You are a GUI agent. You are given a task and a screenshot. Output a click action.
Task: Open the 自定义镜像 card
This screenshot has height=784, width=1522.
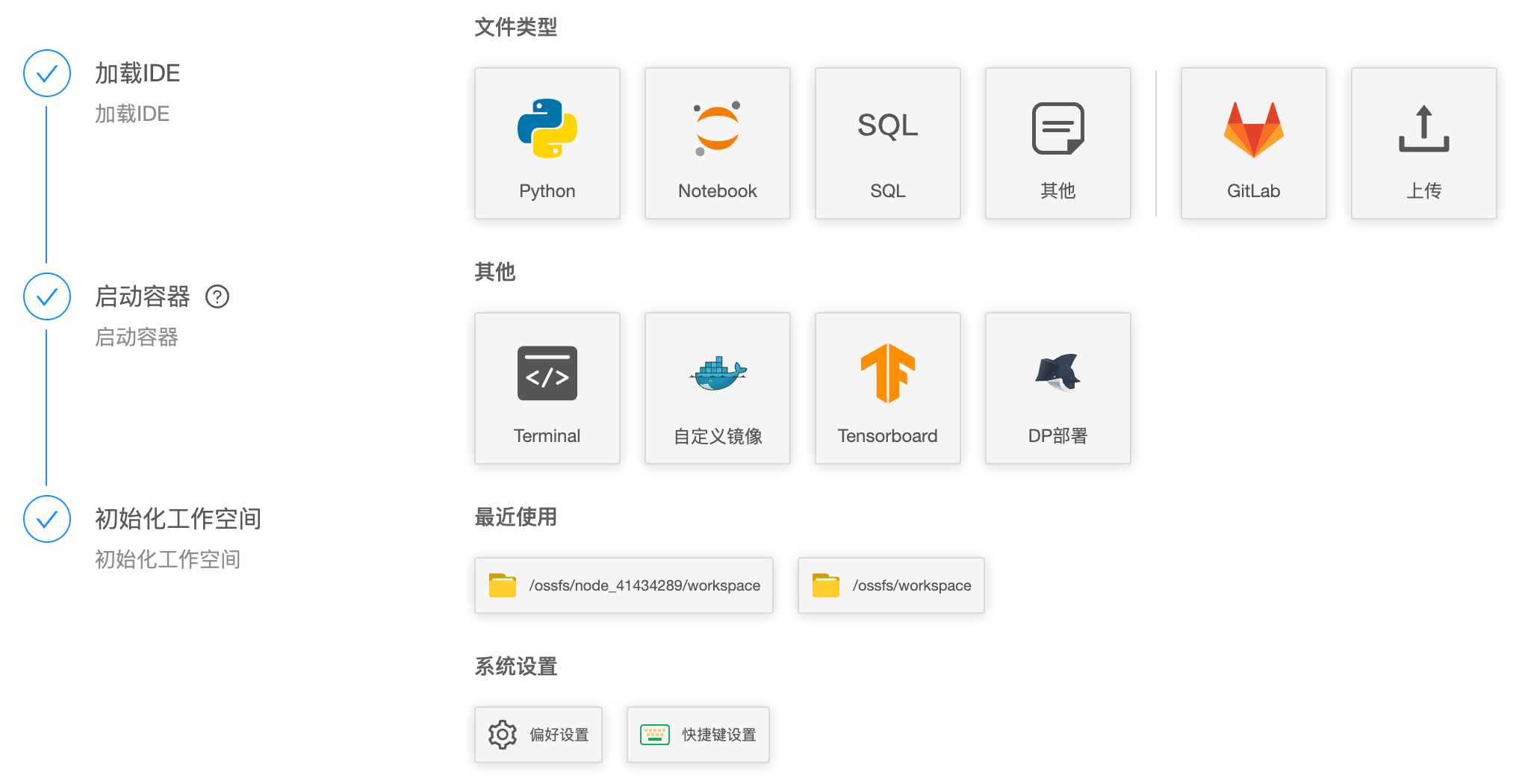[717, 388]
